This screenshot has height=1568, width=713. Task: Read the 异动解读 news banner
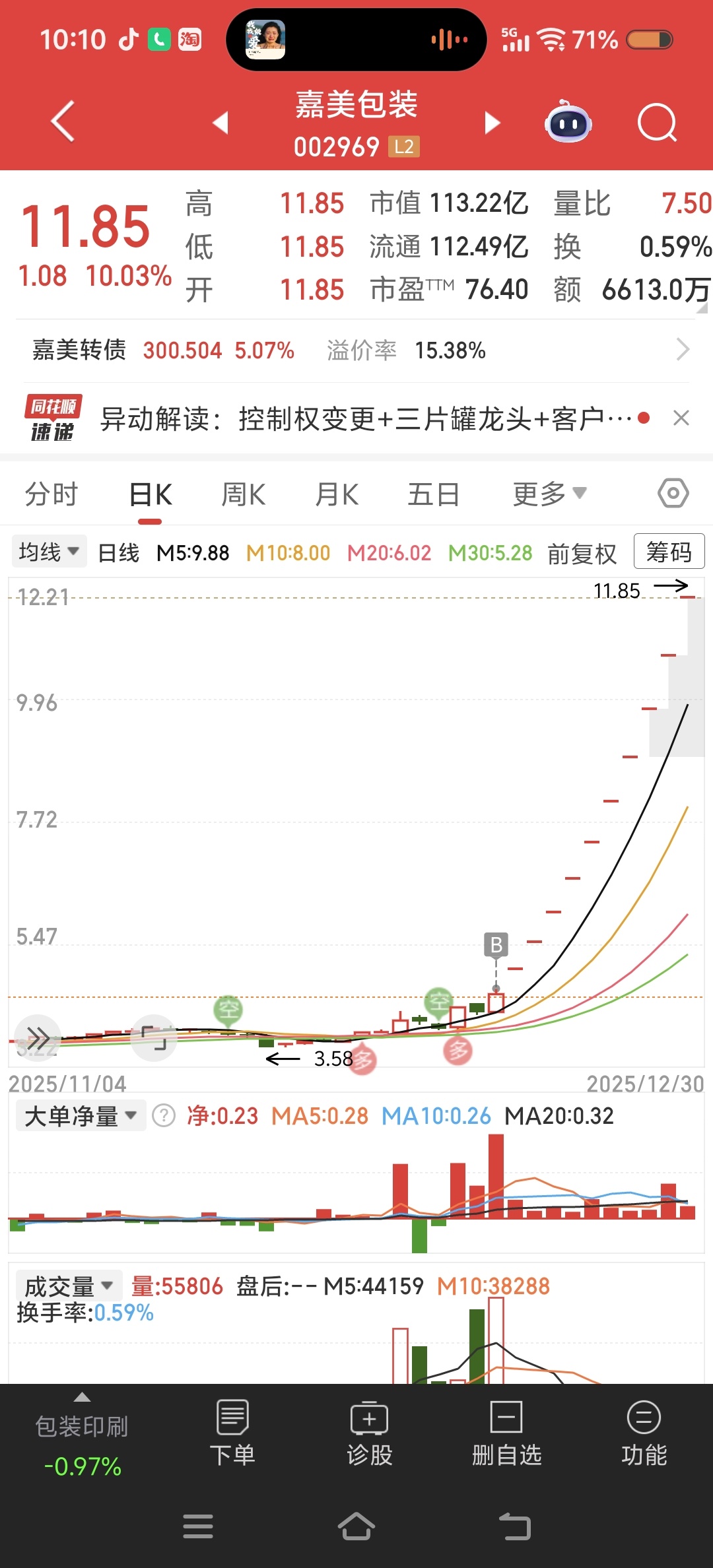[x=366, y=418]
